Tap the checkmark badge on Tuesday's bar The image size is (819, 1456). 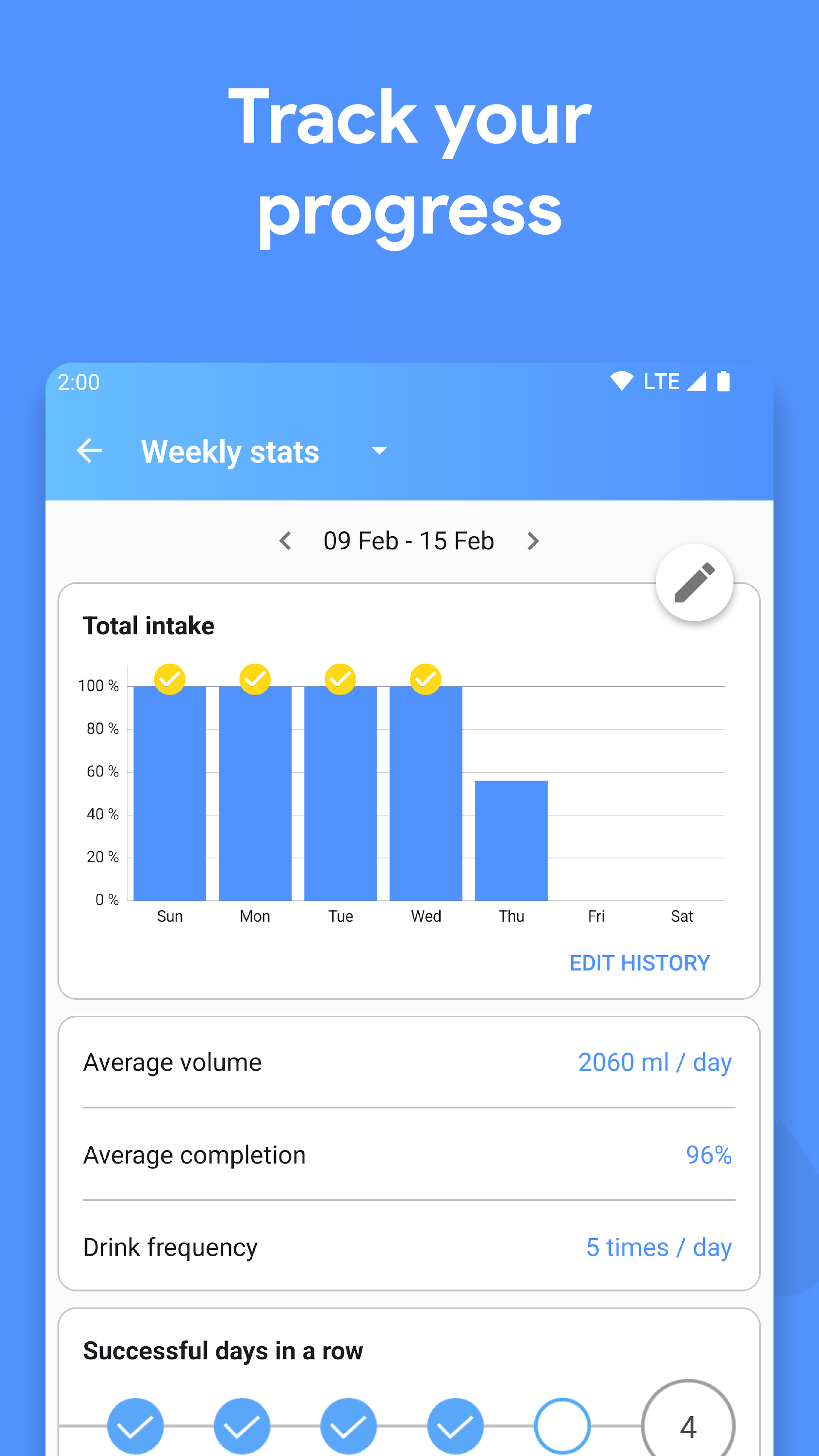(340, 679)
